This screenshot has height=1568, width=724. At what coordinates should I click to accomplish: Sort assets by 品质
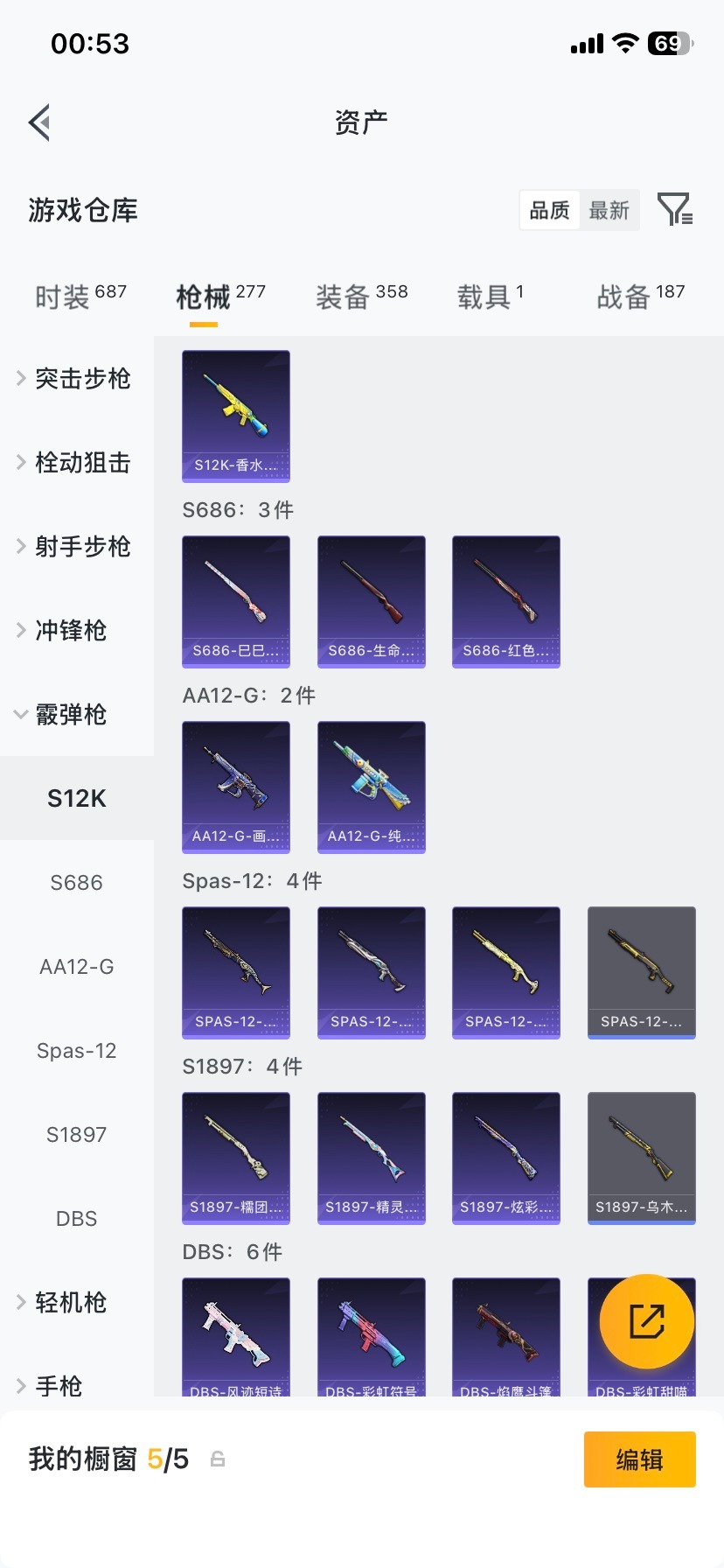pyautogui.click(x=550, y=210)
